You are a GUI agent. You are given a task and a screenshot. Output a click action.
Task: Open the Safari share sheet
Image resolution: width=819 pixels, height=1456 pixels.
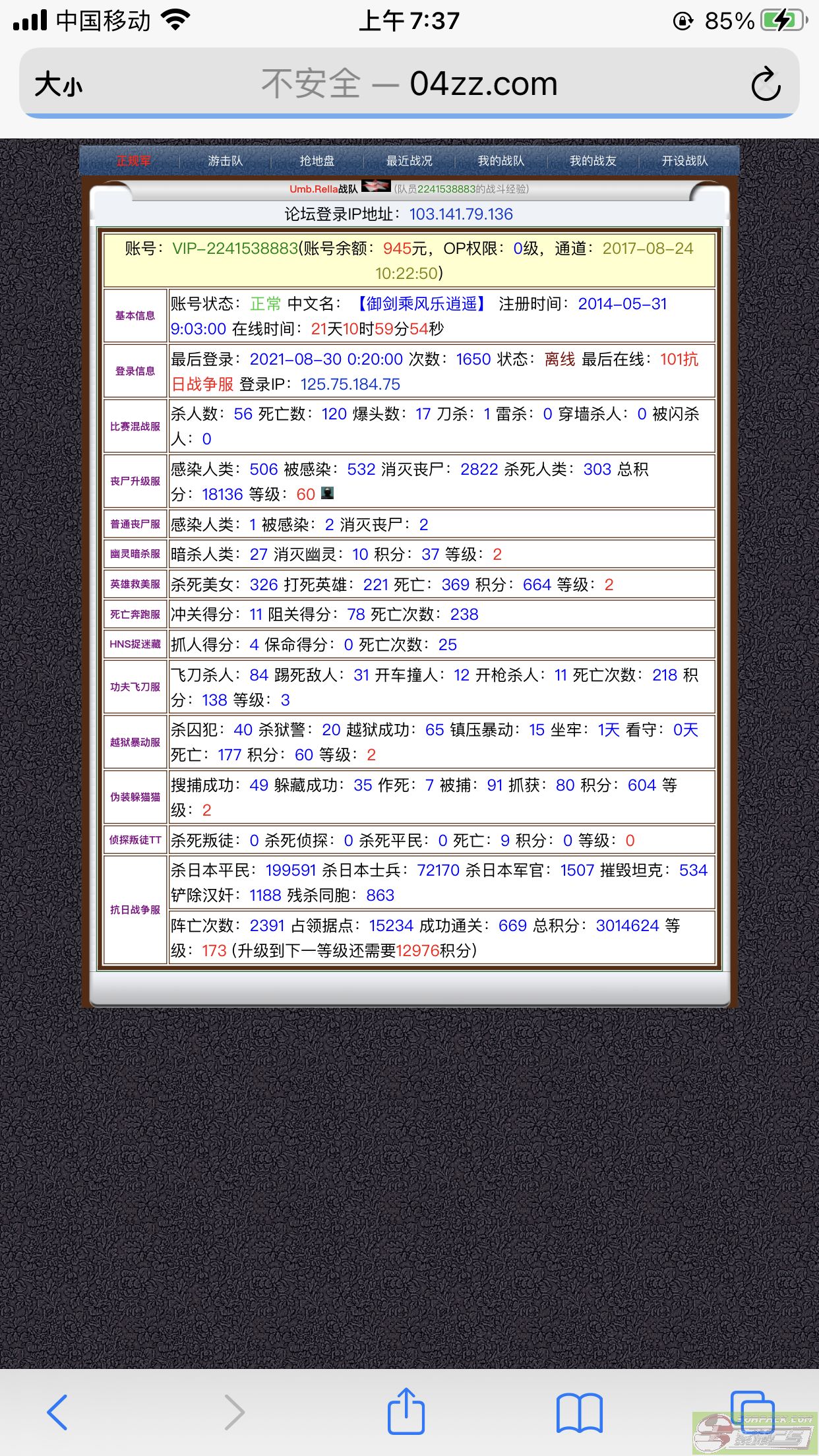point(406,1410)
